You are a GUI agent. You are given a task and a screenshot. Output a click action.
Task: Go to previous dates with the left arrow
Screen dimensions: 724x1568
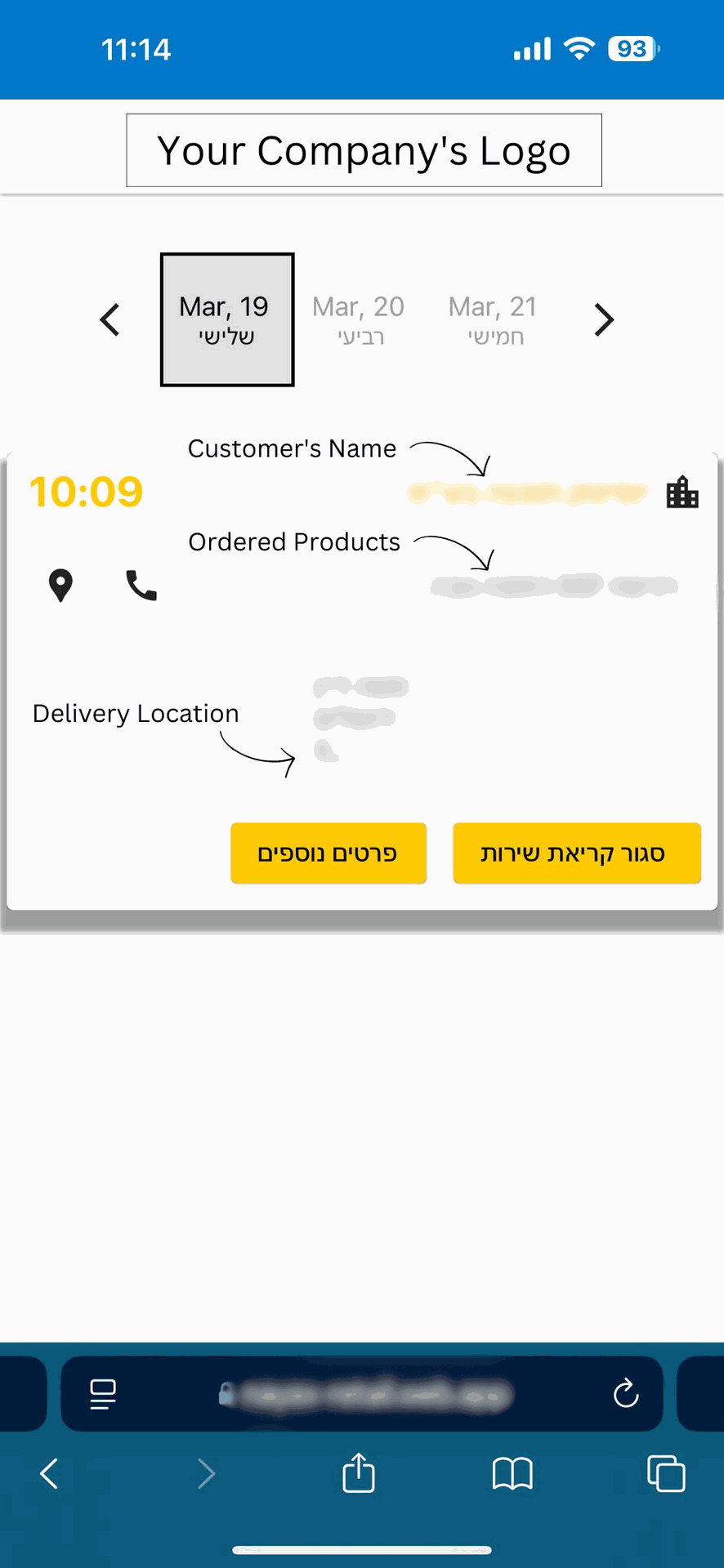click(x=110, y=319)
